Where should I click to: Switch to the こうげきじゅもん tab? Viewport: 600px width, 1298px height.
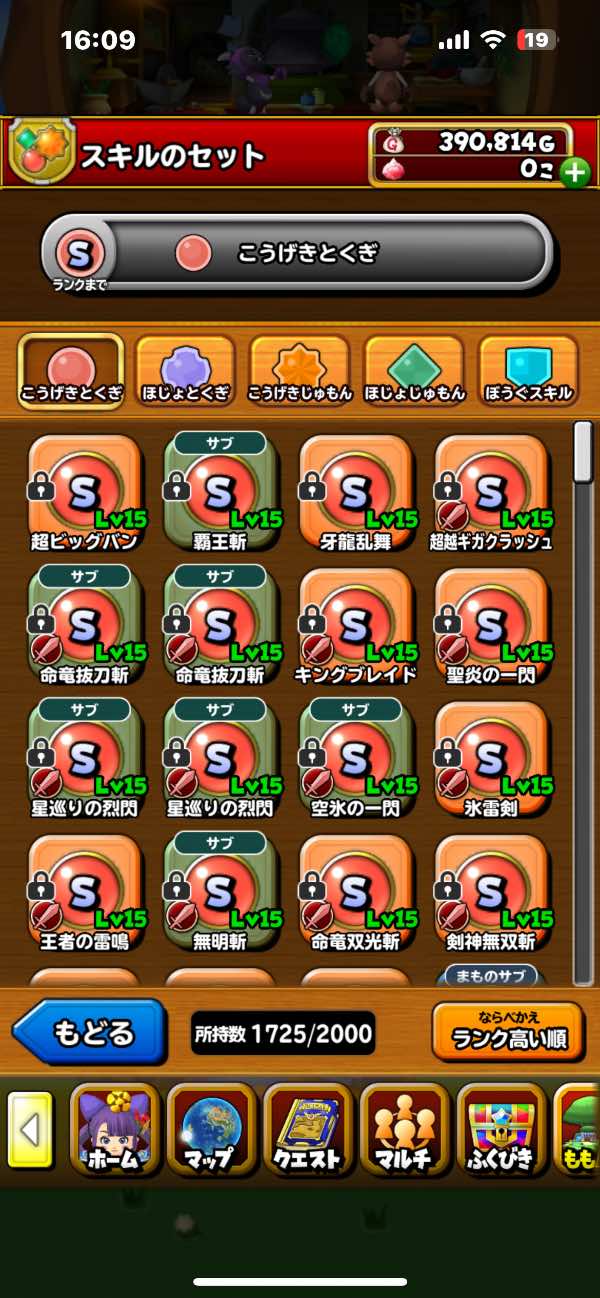299,369
